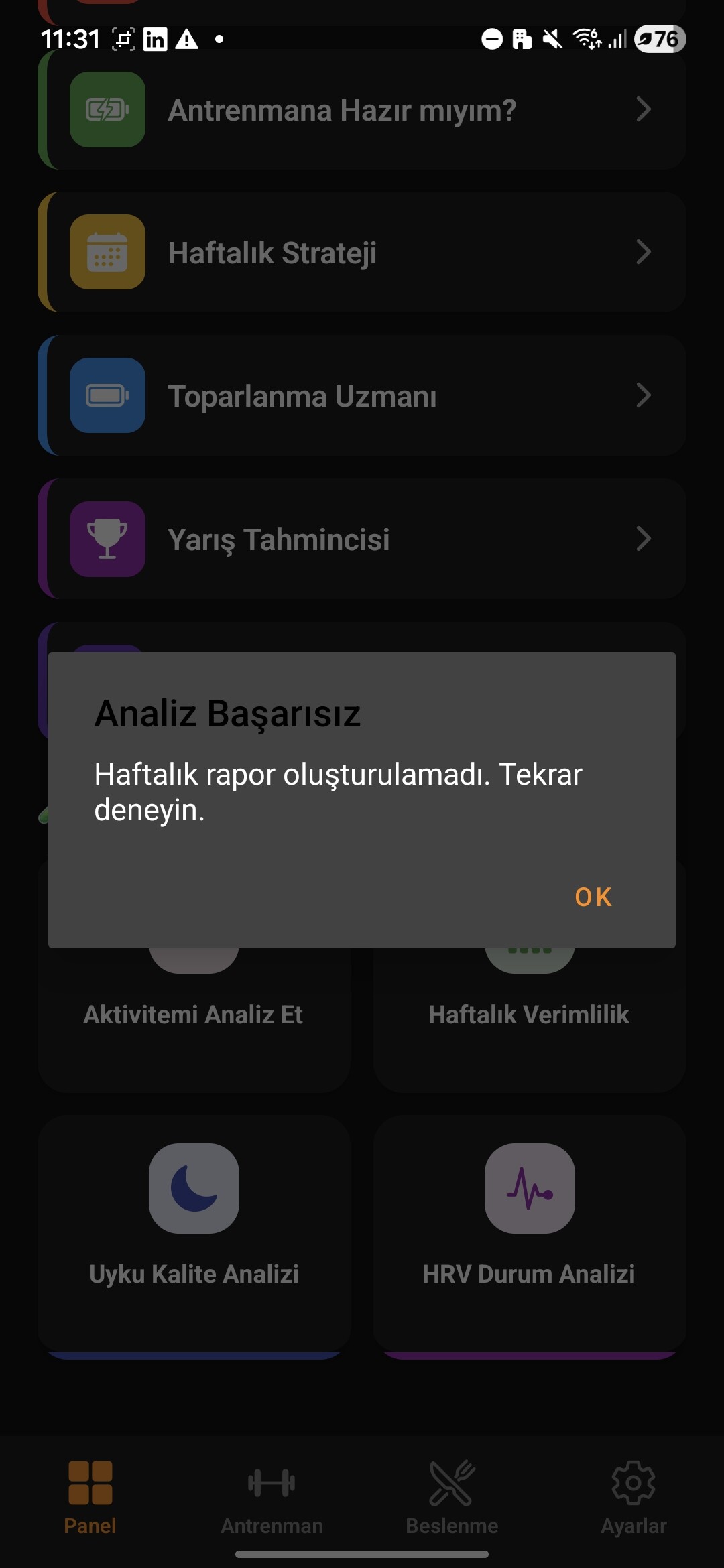This screenshot has height=1568, width=724.
Task: Open Yarış Tahmincisi row
Action: click(362, 539)
